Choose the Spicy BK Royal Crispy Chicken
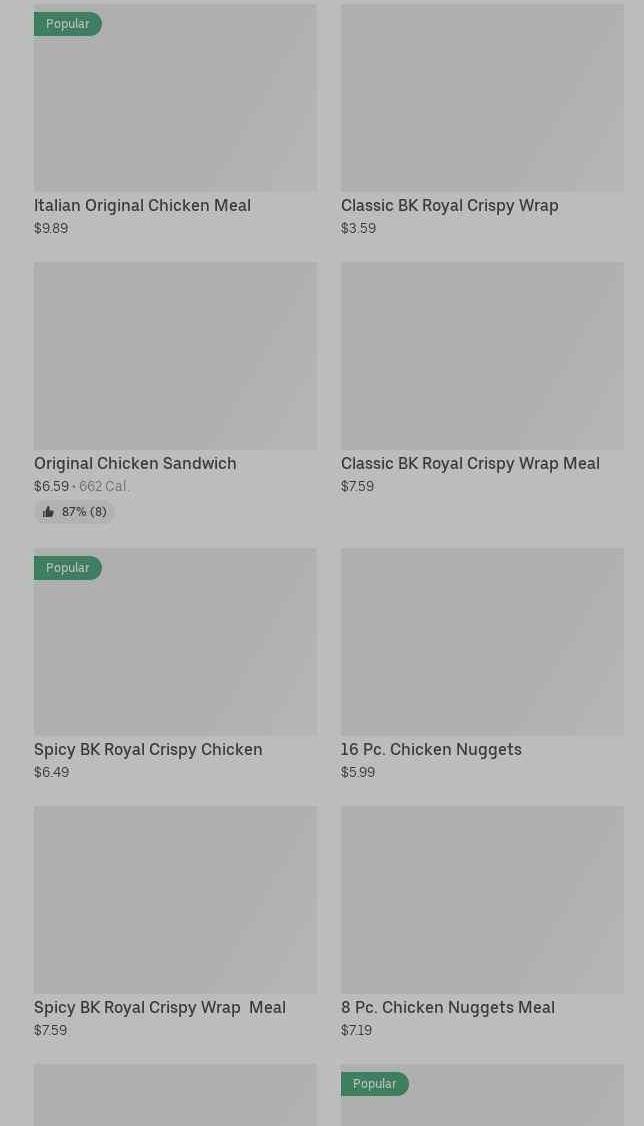The height and width of the screenshot is (1126, 644). coord(175,664)
